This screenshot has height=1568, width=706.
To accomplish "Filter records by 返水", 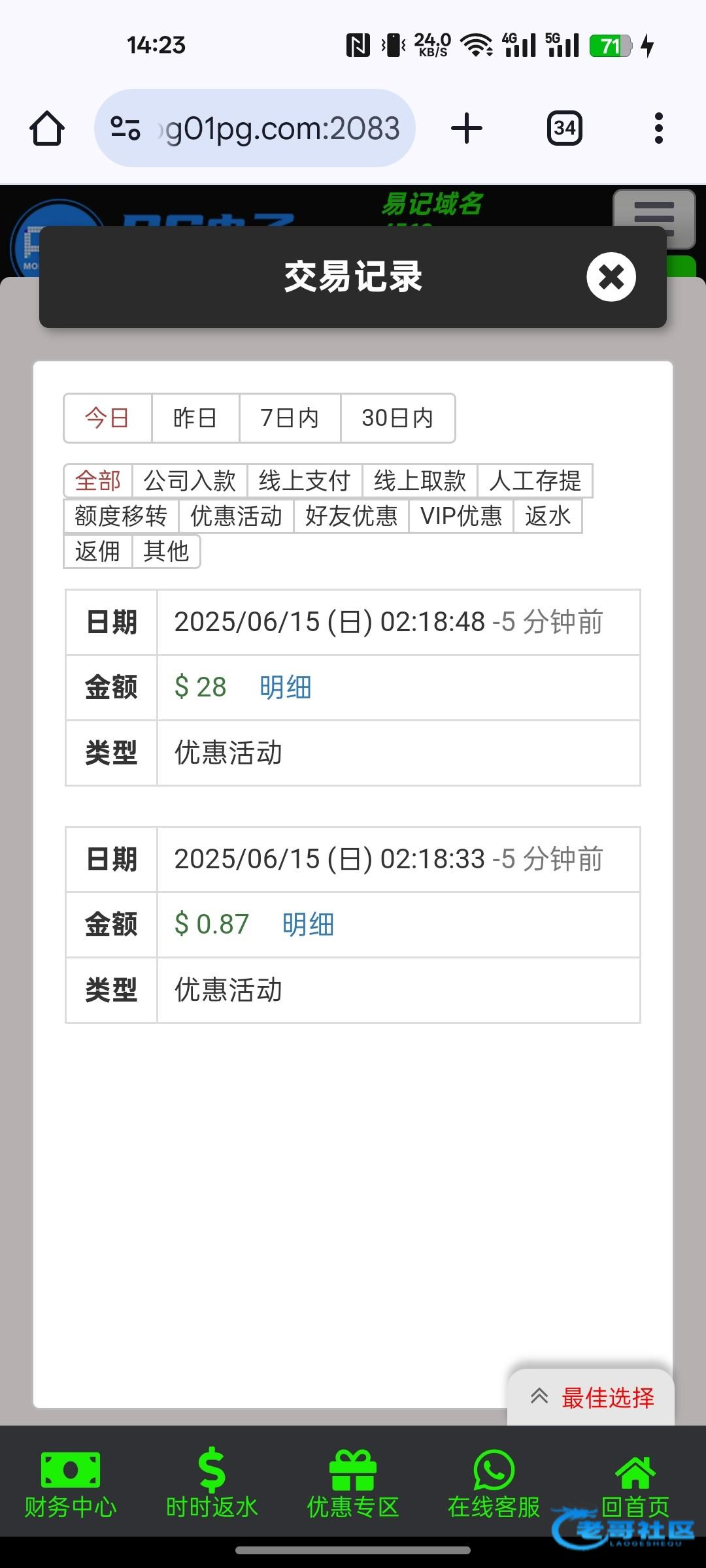I will pos(548,516).
